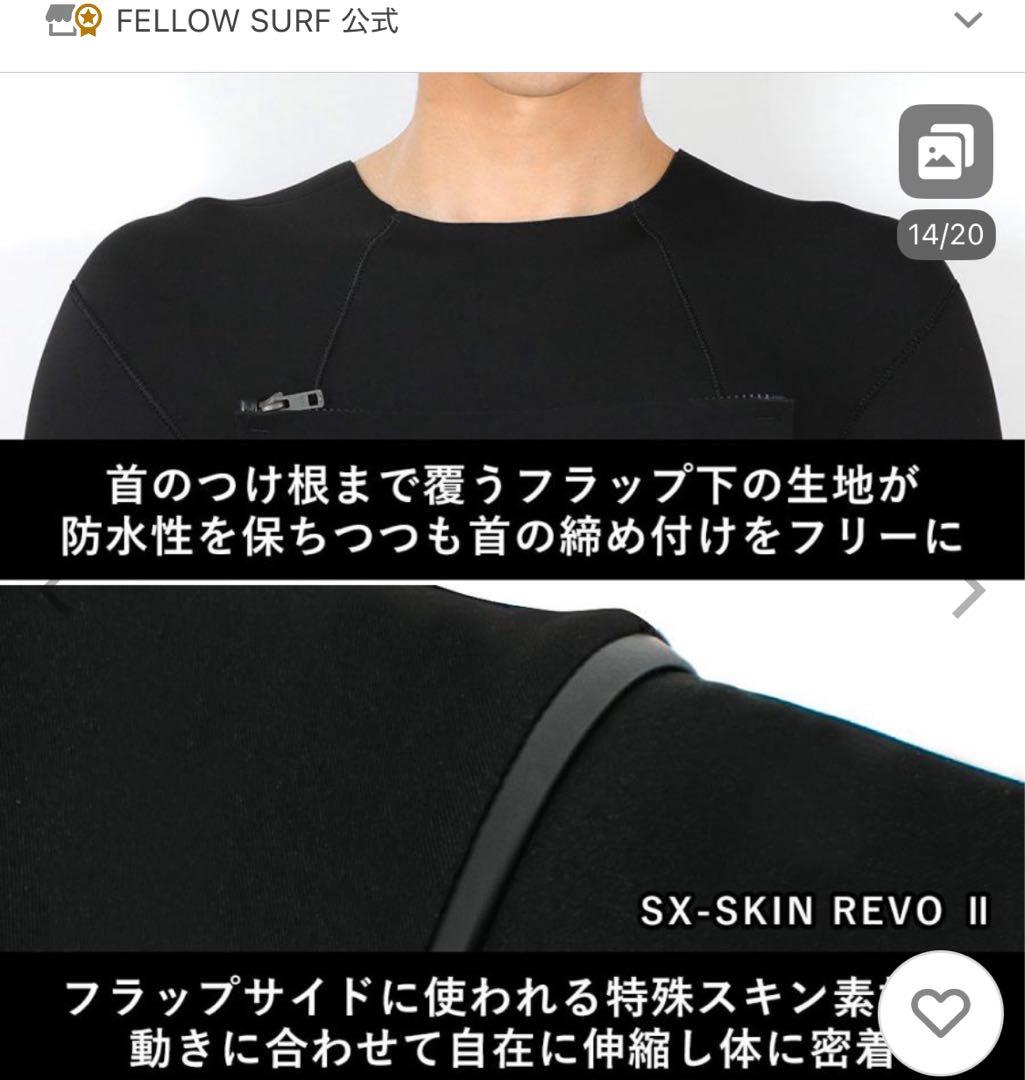Click the gold official-store badge icon
1025x1080 pixels.
point(89,18)
